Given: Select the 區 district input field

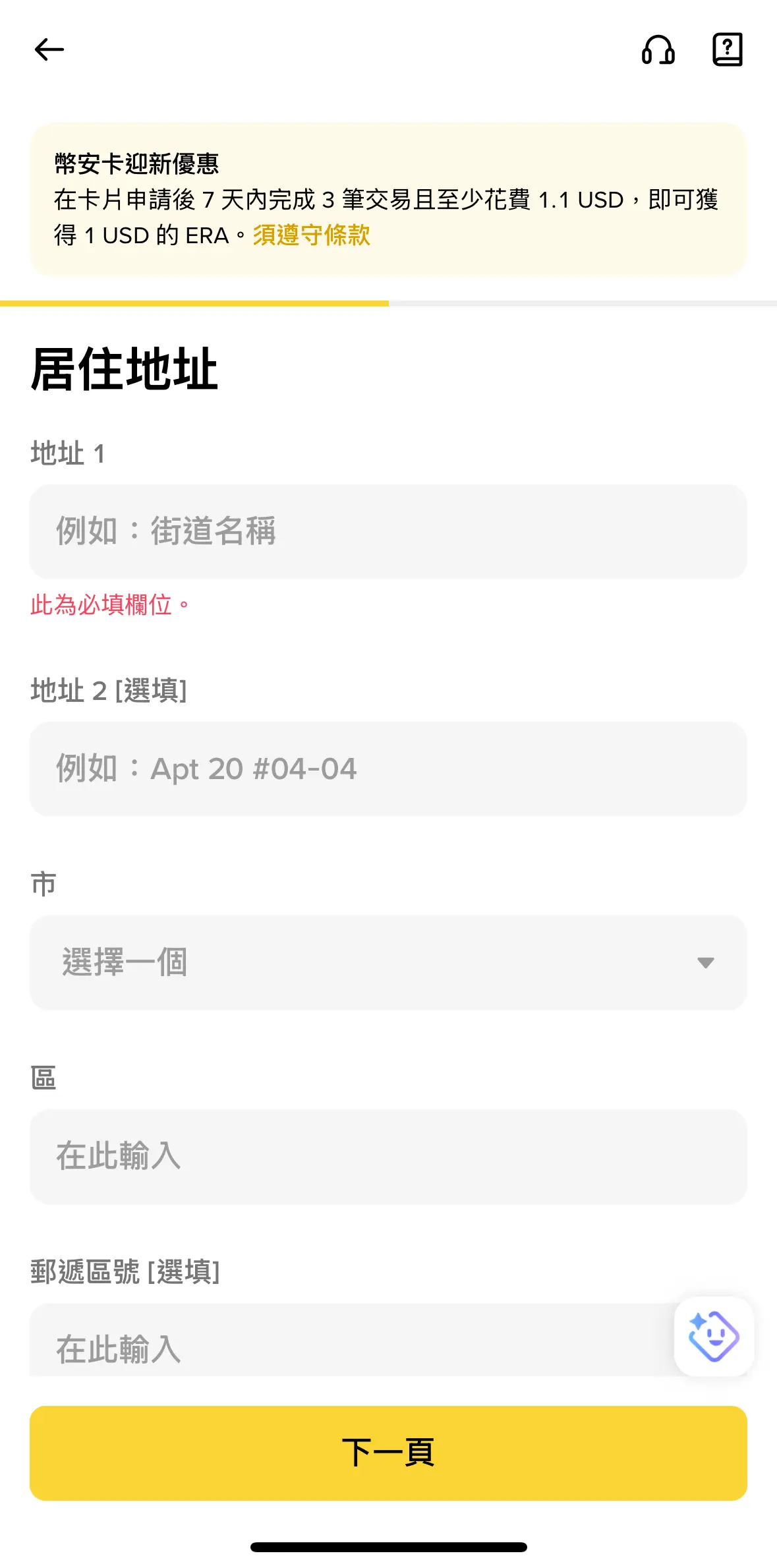Looking at the screenshot, I should (x=388, y=1156).
